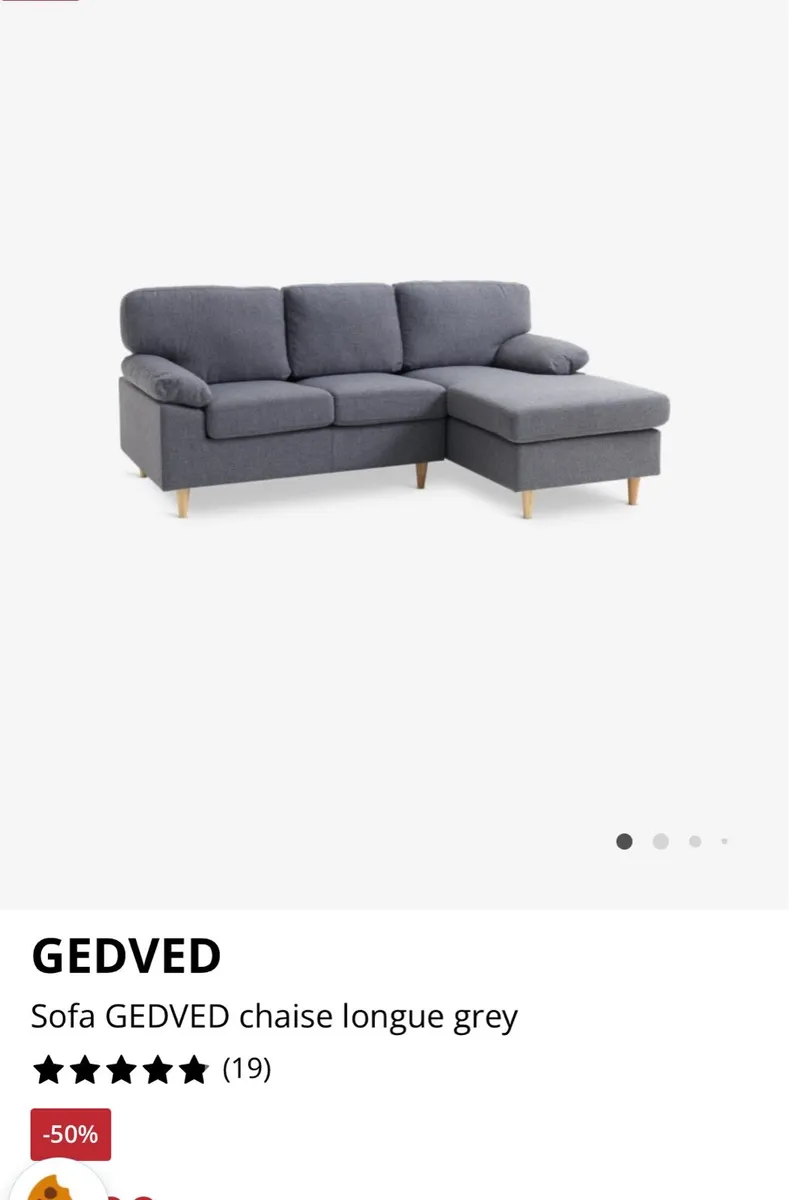Click the star rating row to see ratings
The width and height of the screenshot is (789, 1200).
click(x=120, y=1070)
